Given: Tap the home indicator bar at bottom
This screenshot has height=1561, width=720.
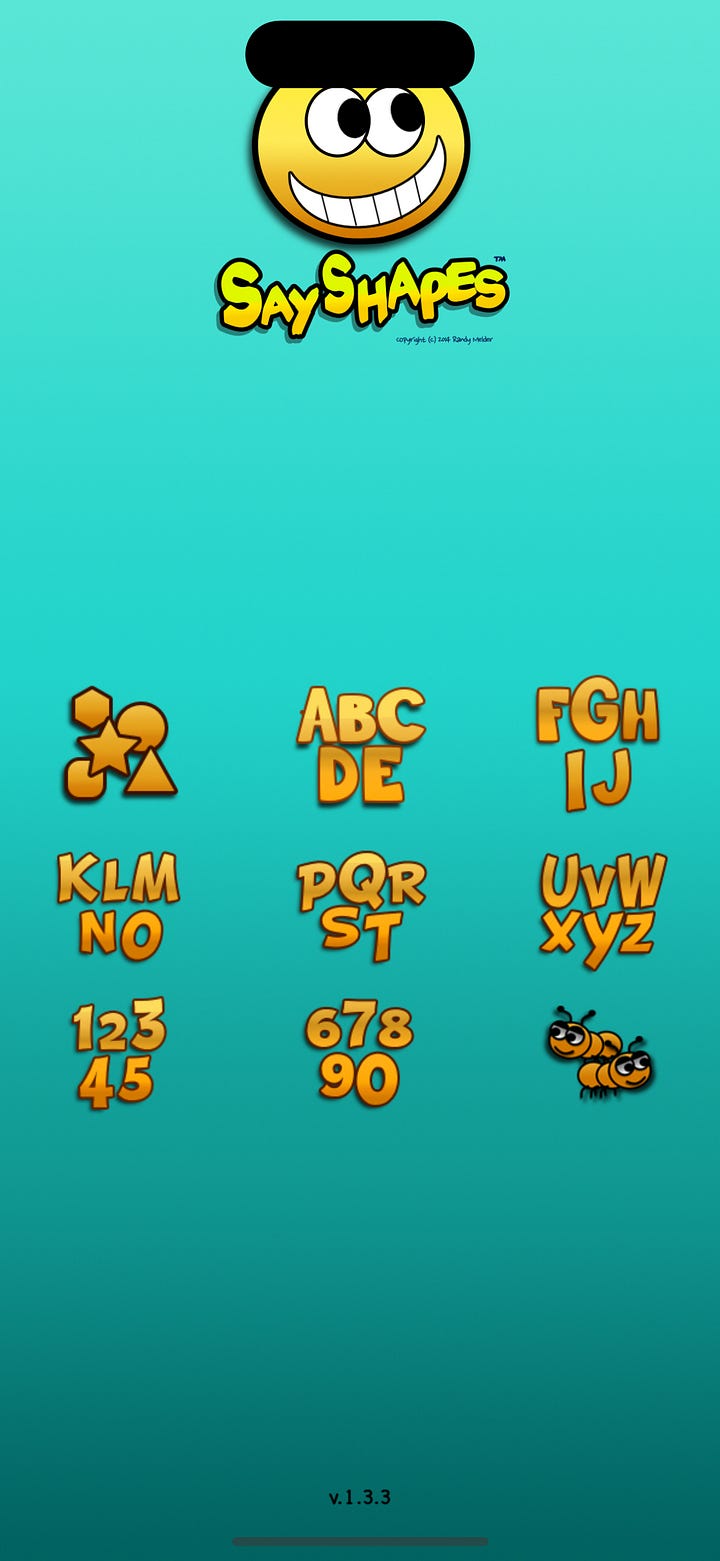Looking at the screenshot, I should click(360, 1540).
